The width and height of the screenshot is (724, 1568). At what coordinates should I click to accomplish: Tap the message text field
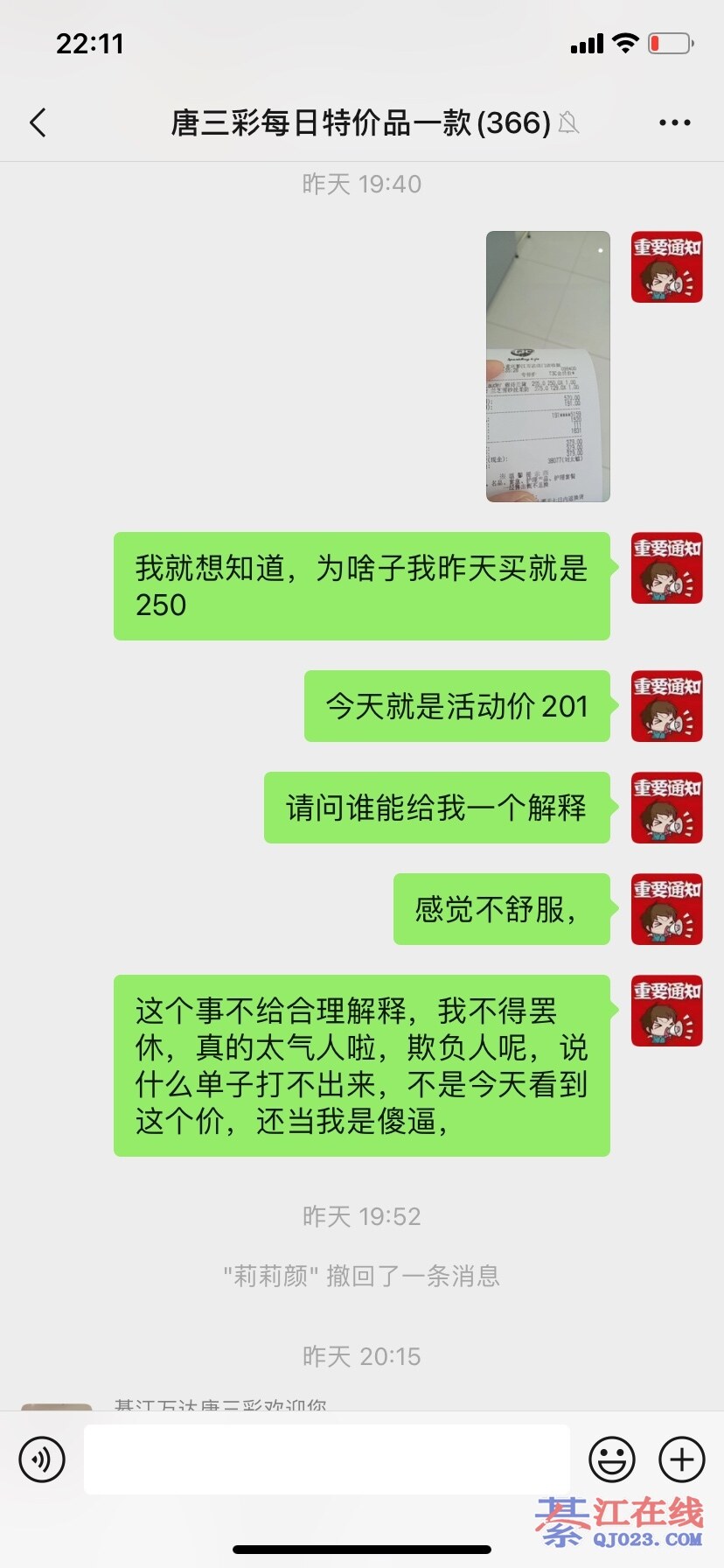[326, 1459]
